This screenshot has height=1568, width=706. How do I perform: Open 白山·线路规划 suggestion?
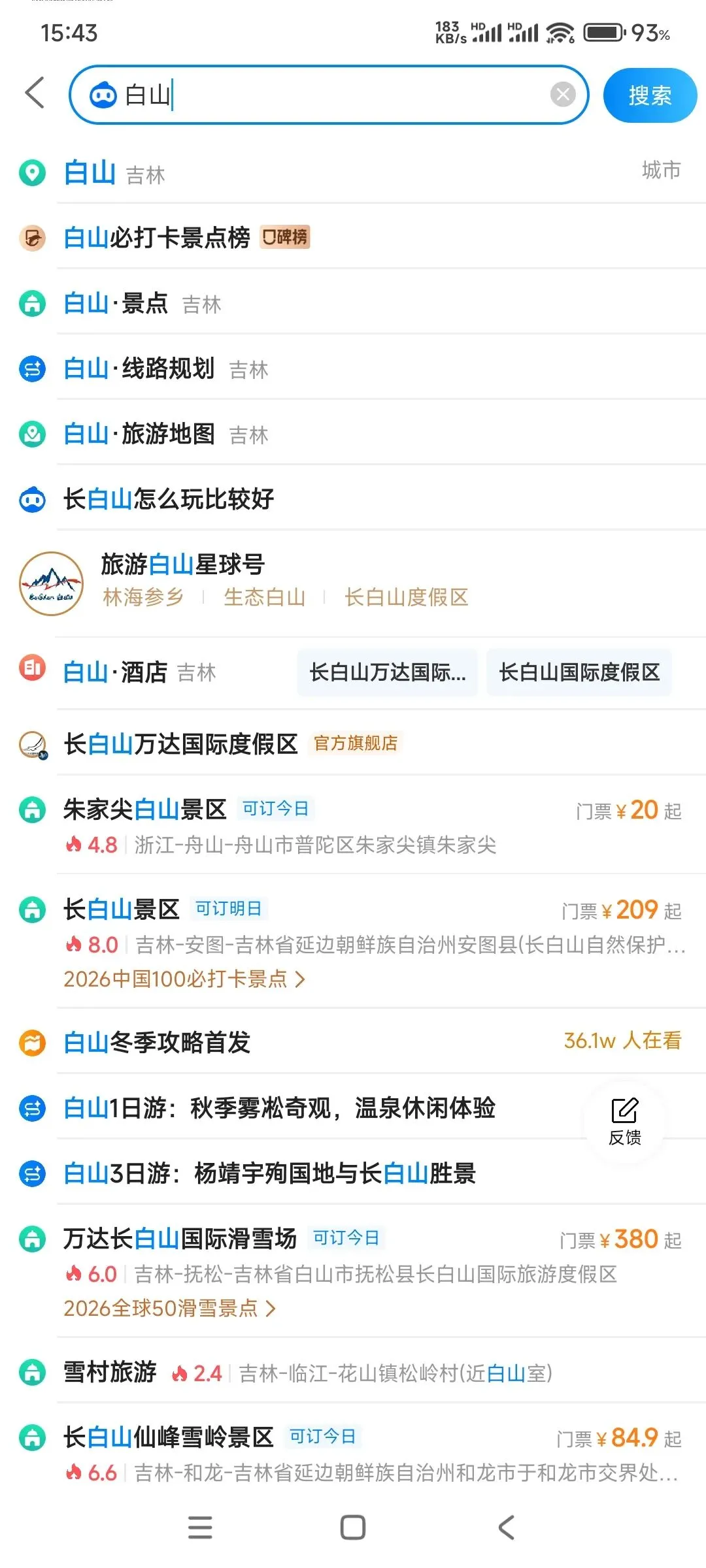(353, 368)
